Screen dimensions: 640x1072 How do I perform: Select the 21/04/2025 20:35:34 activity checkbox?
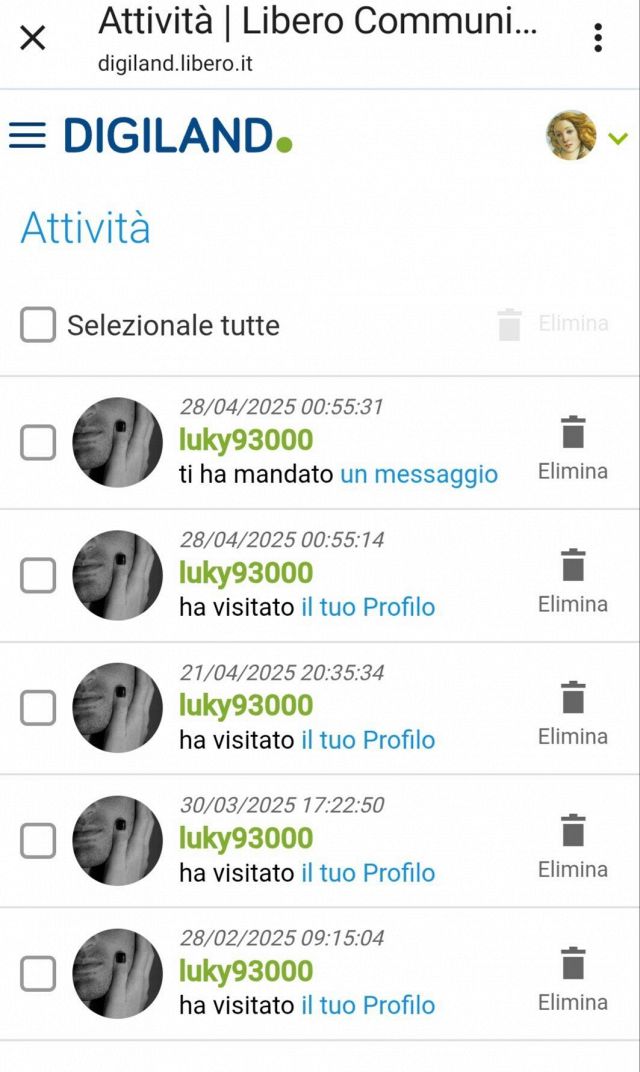38,708
